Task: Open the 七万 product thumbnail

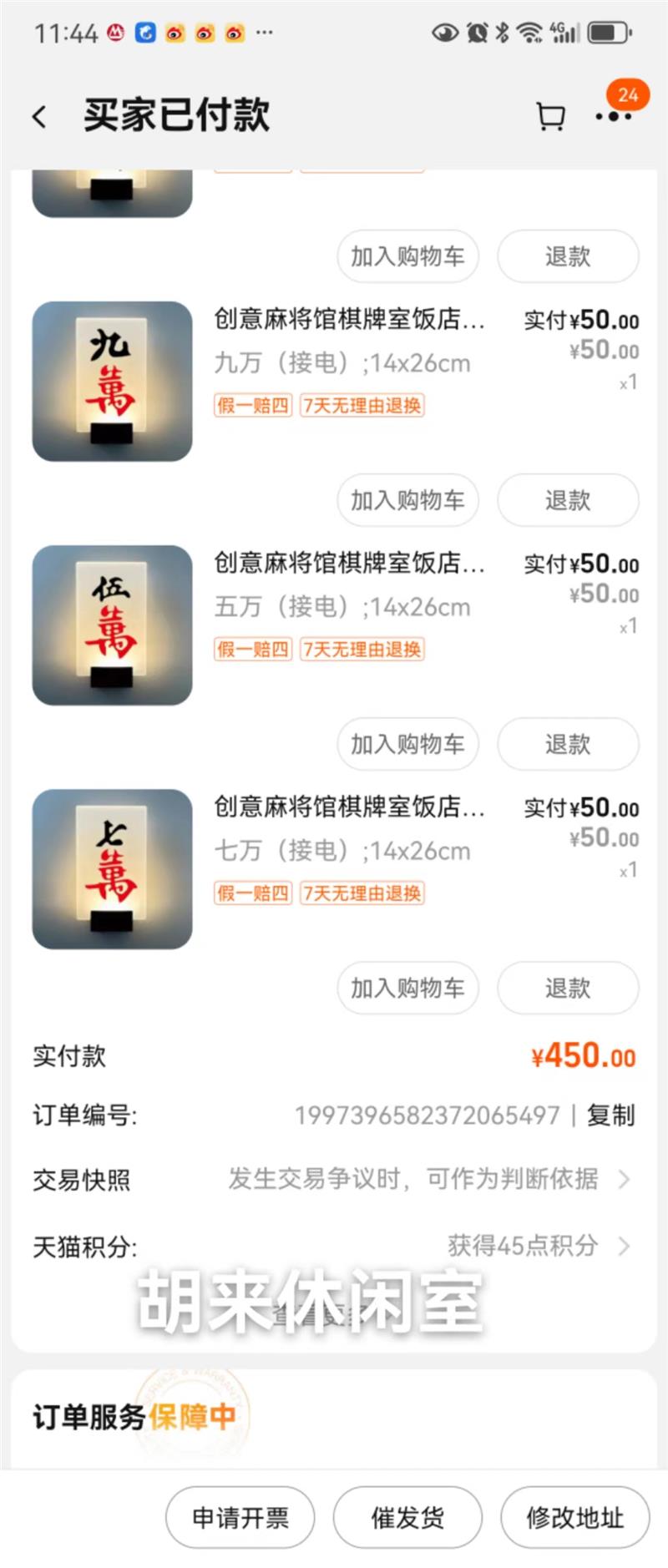Action: pyautogui.click(x=112, y=868)
